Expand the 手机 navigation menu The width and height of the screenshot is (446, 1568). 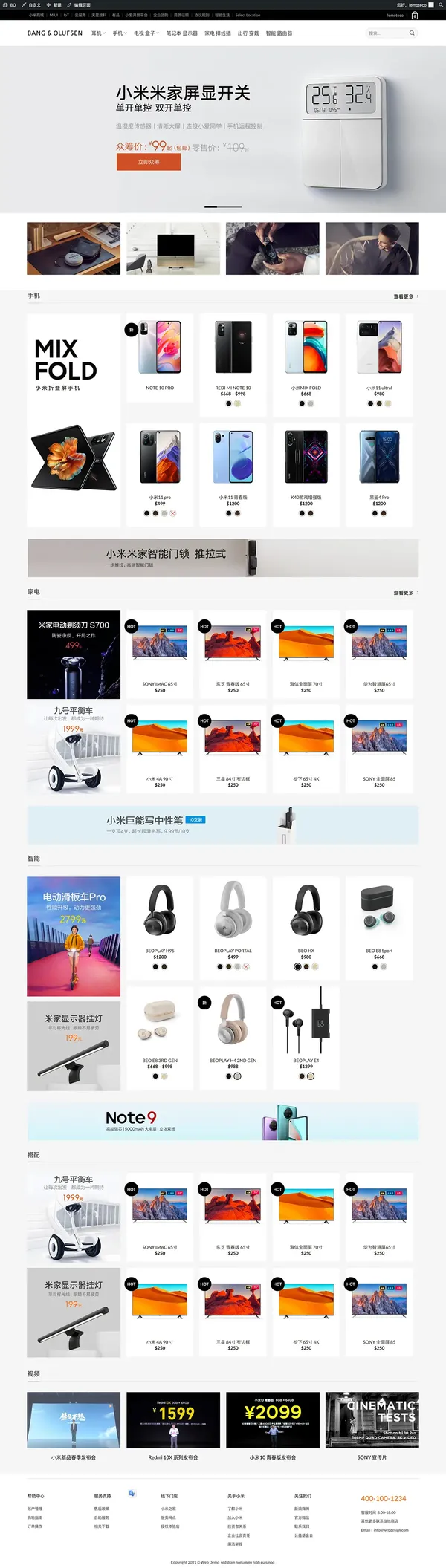tap(119, 33)
